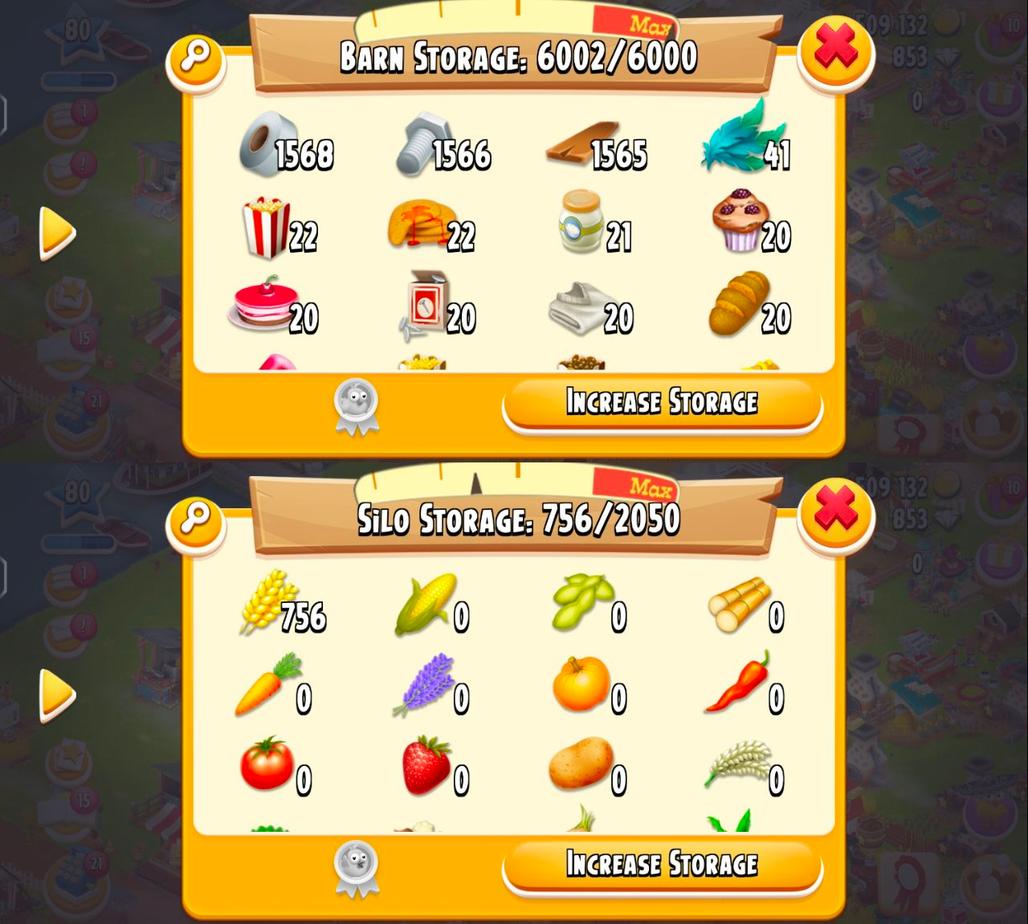Increase storage for the Silo
The height and width of the screenshot is (924, 1028).
coord(662,864)
